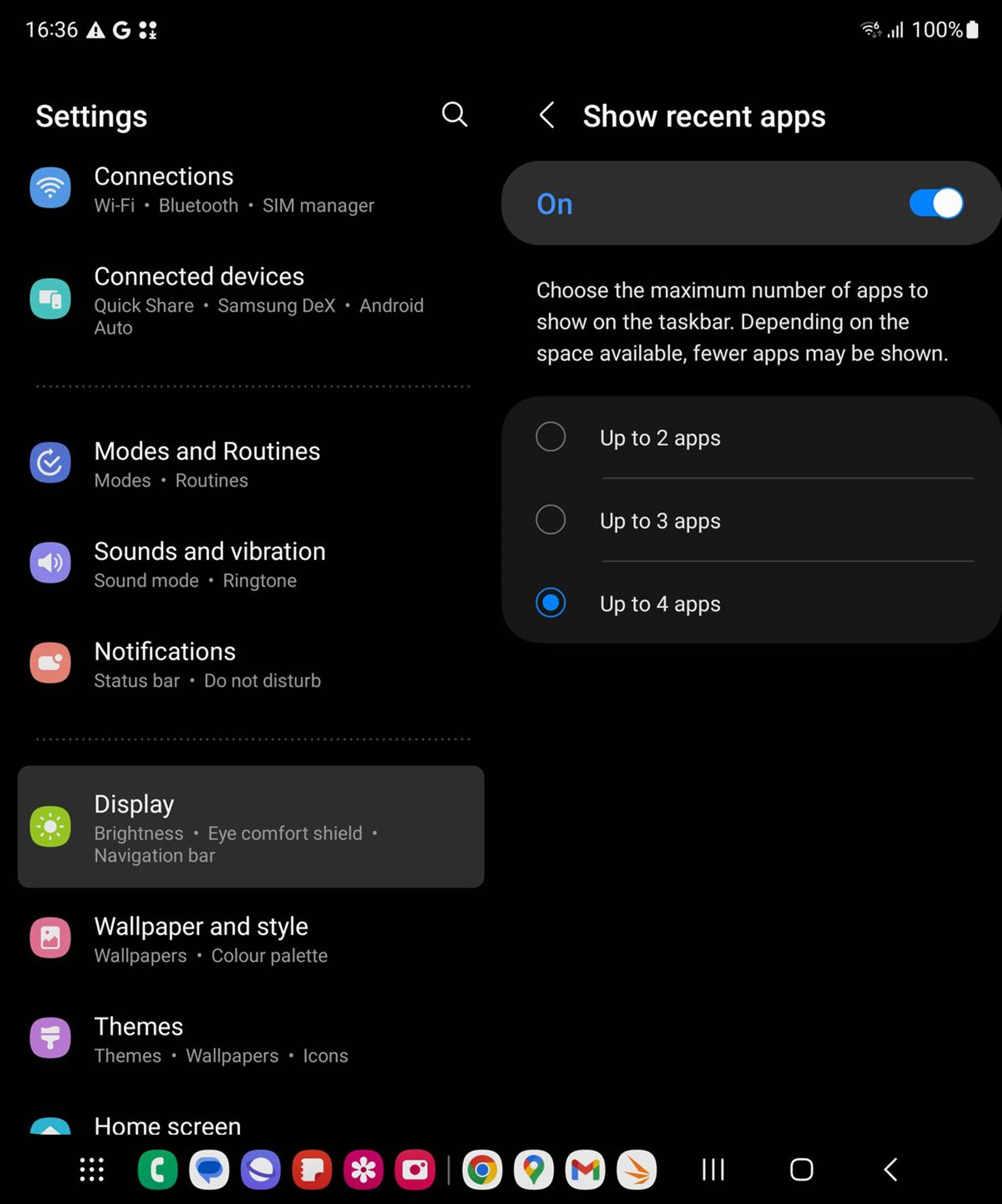
Task: Go back from Show recent apps
Action: coord(547,115)
